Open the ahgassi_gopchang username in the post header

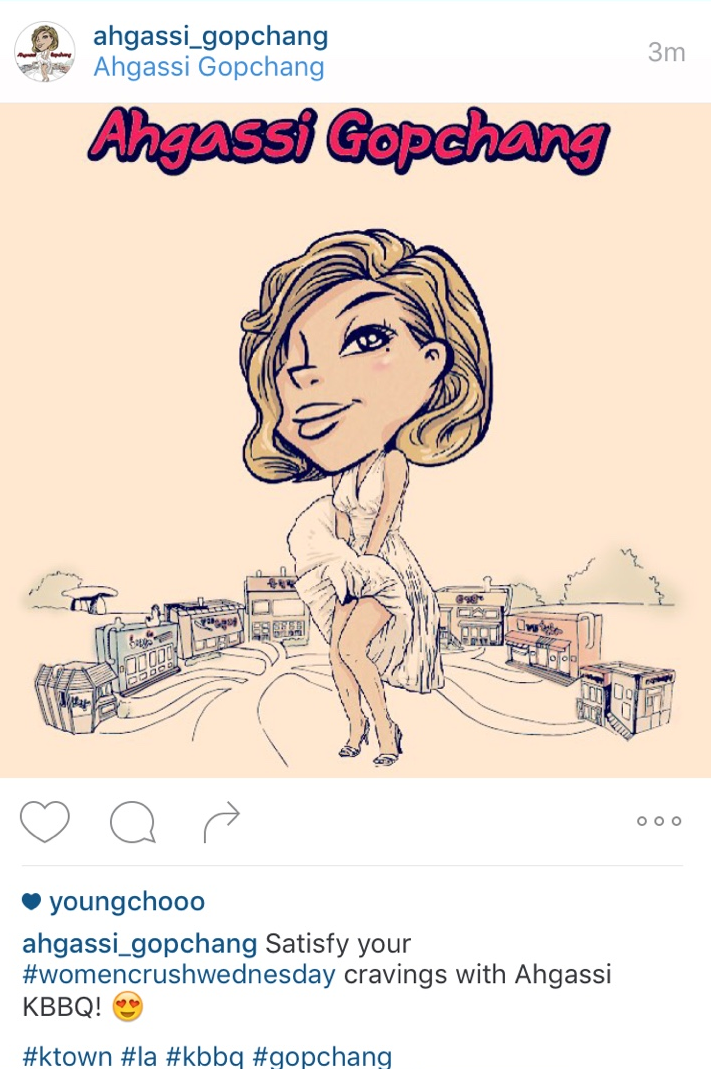[210, 37]
